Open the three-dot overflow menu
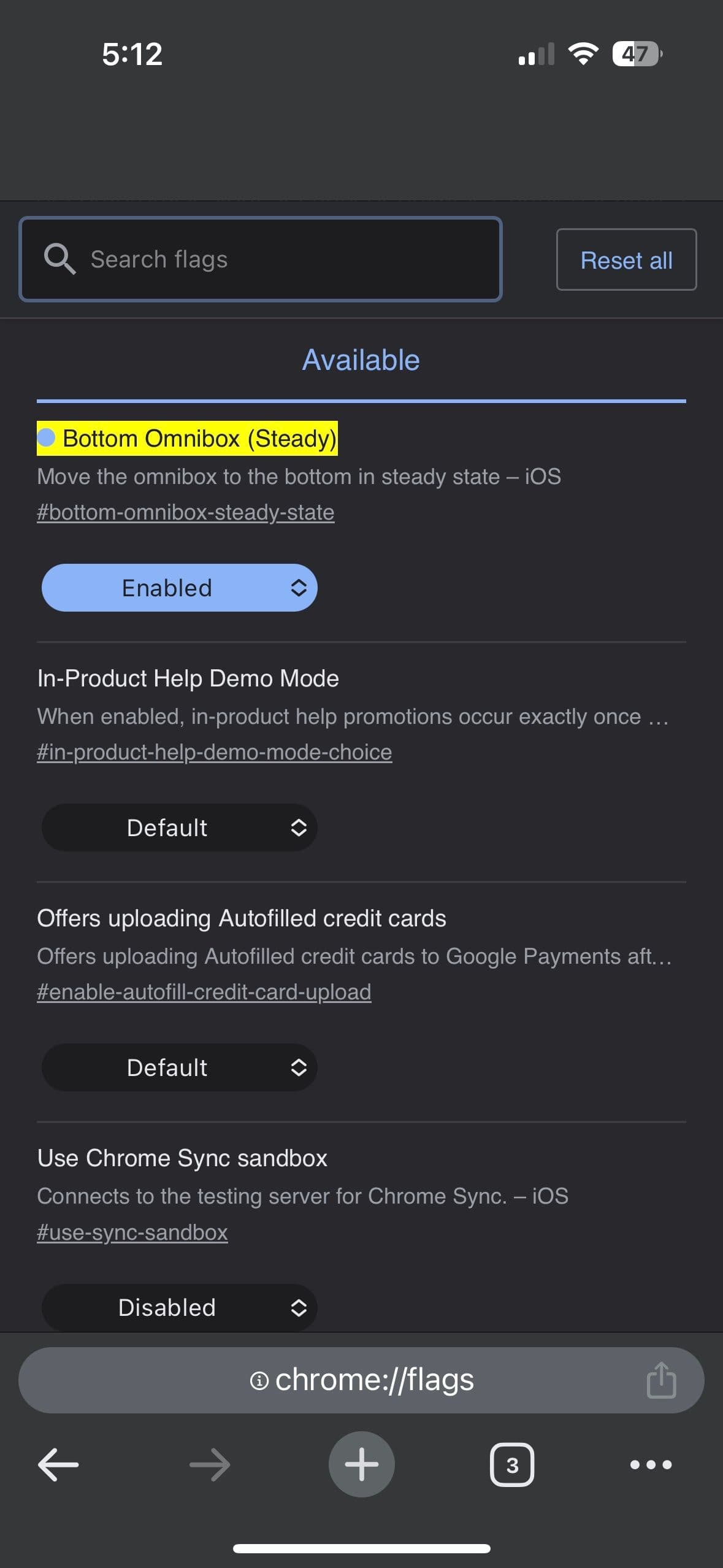Image resolution: width=723 pixels, height=1568 pixels. coord(651,1464)
